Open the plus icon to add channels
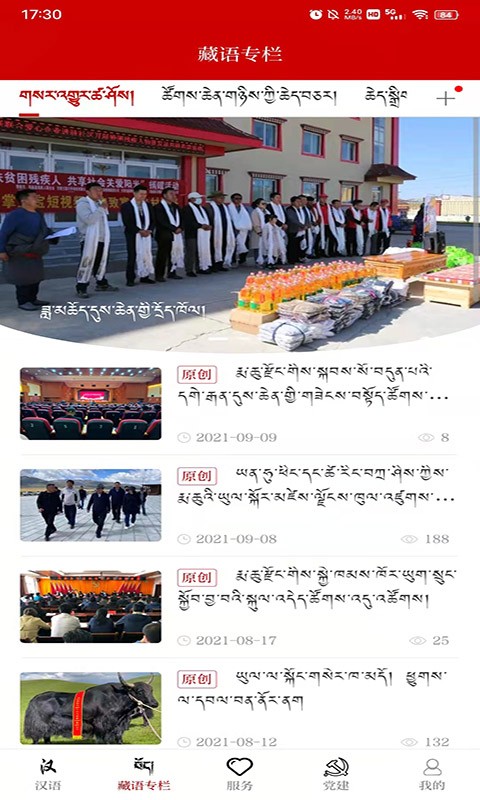This screenshot has width=480, height=800. (445, 98)
